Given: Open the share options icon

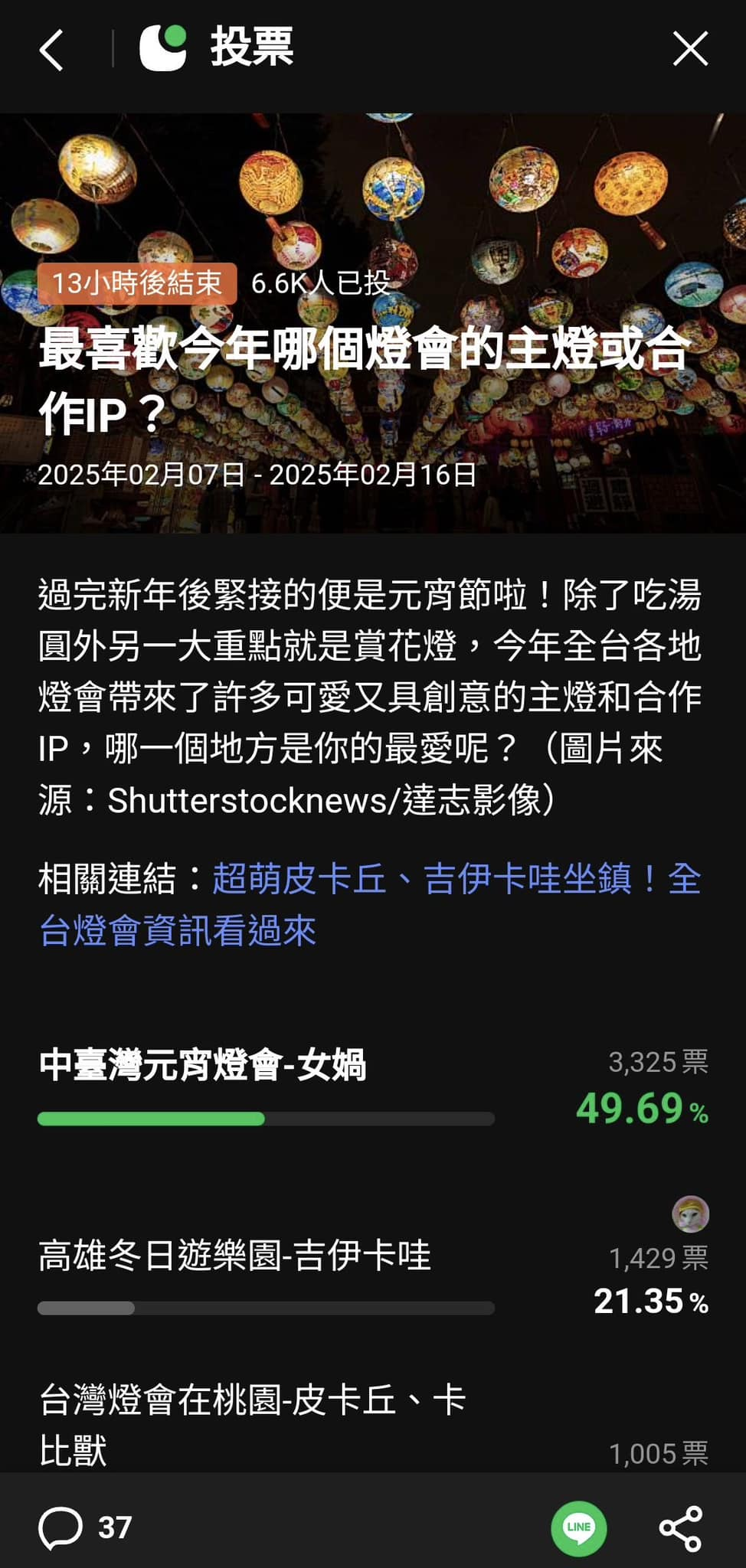Looking at the screenshot, I should click(x=681, y=1528).
